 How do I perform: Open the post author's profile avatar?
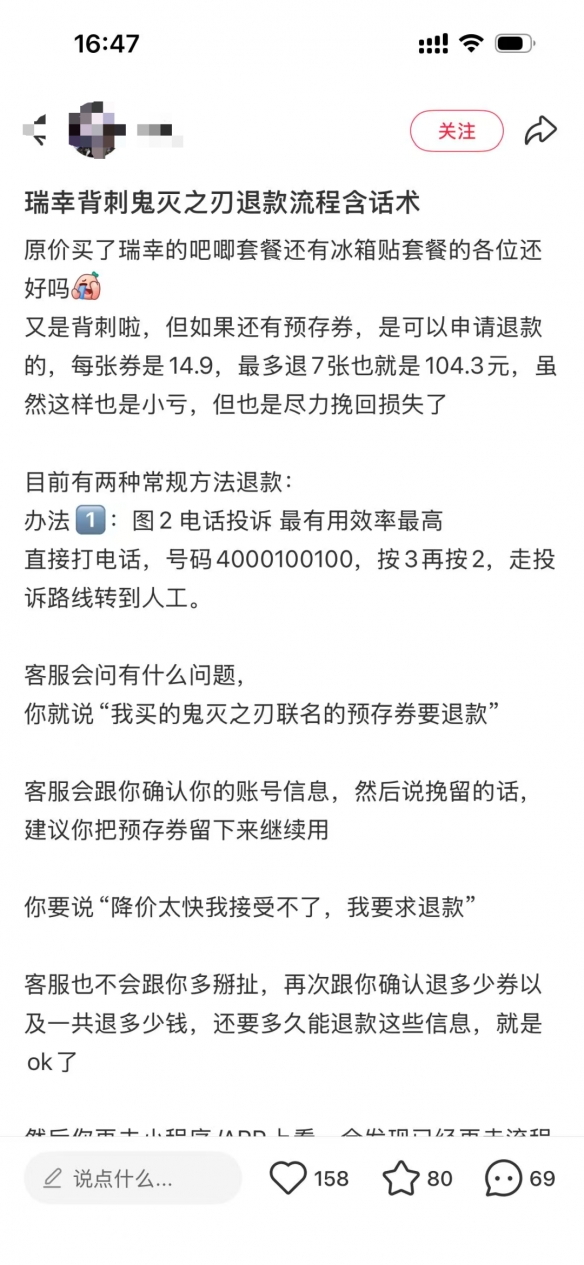click(96, 130)
